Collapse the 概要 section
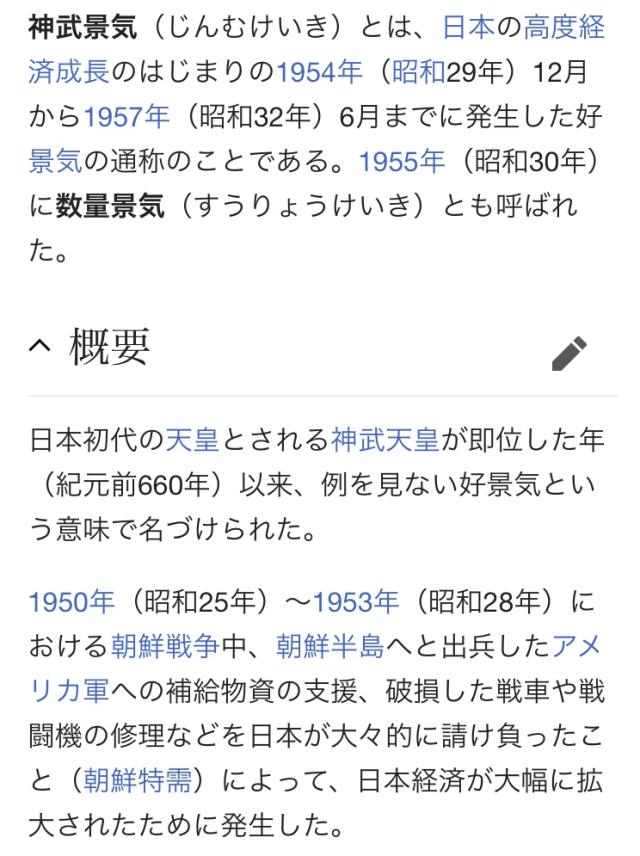The image size is (640, 856). point(42,349)
